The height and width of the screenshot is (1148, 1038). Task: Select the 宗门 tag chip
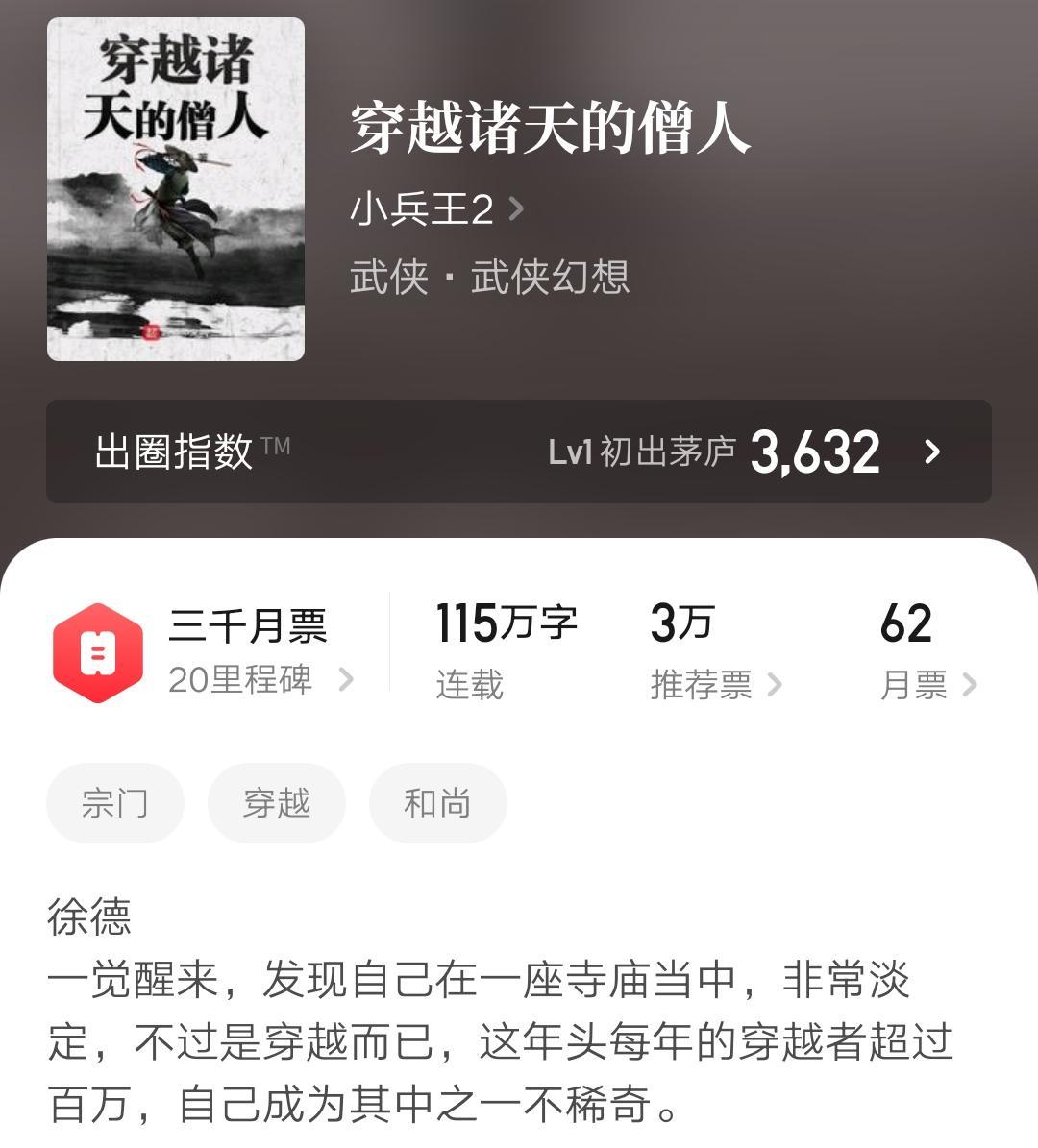tap(115, 803)
